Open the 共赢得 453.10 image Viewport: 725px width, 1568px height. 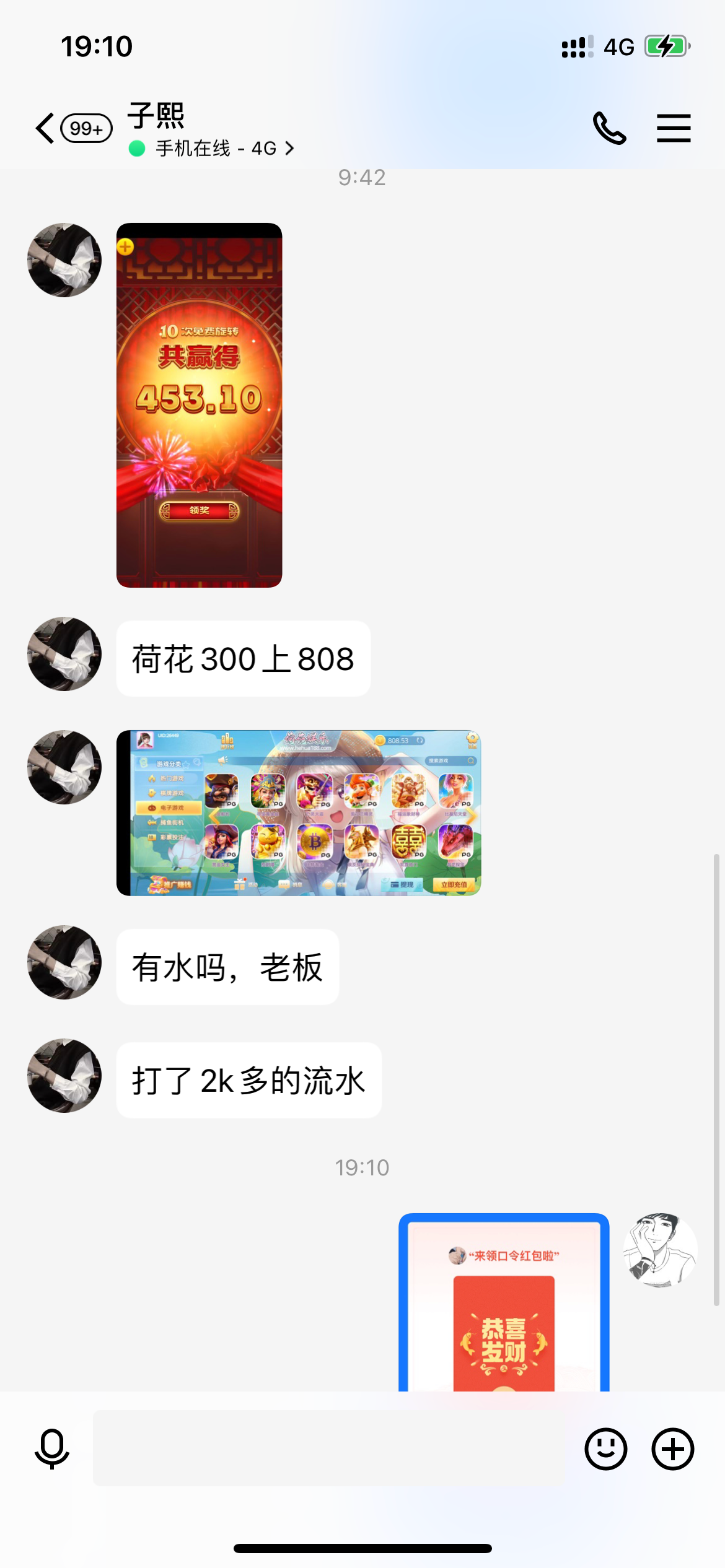coord(199,405)
